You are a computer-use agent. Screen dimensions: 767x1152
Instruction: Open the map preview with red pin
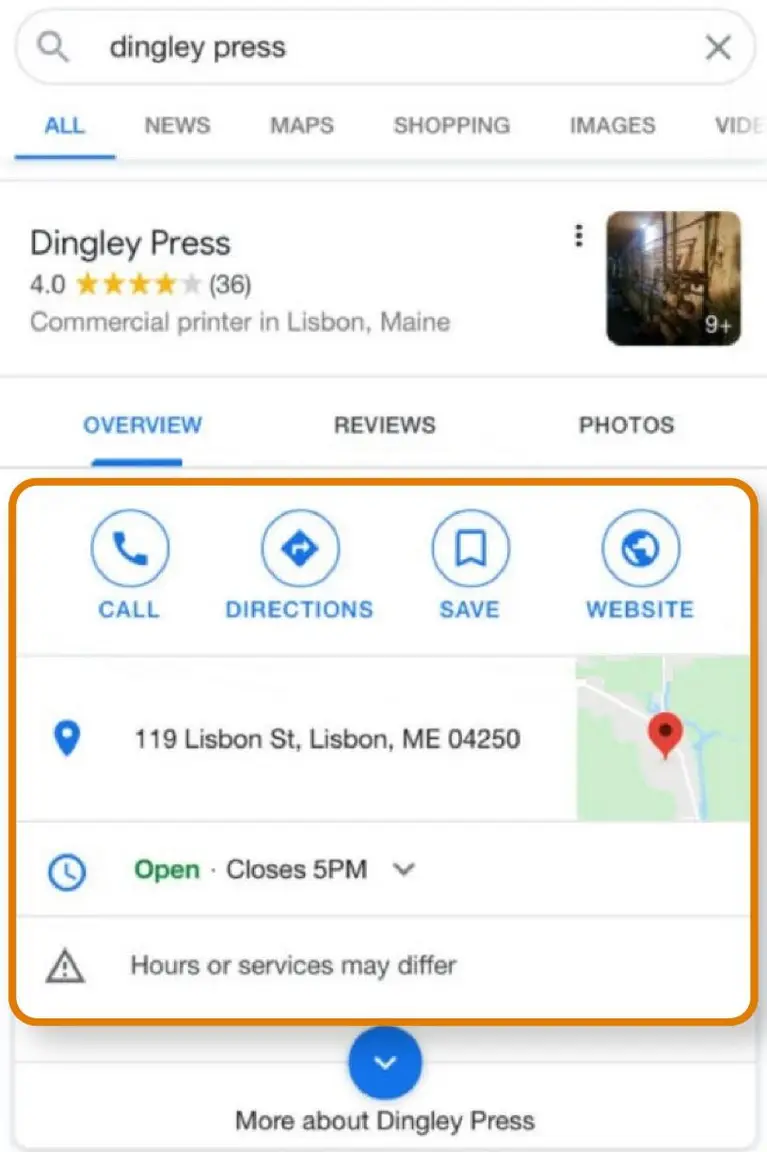tap(662, 739)
